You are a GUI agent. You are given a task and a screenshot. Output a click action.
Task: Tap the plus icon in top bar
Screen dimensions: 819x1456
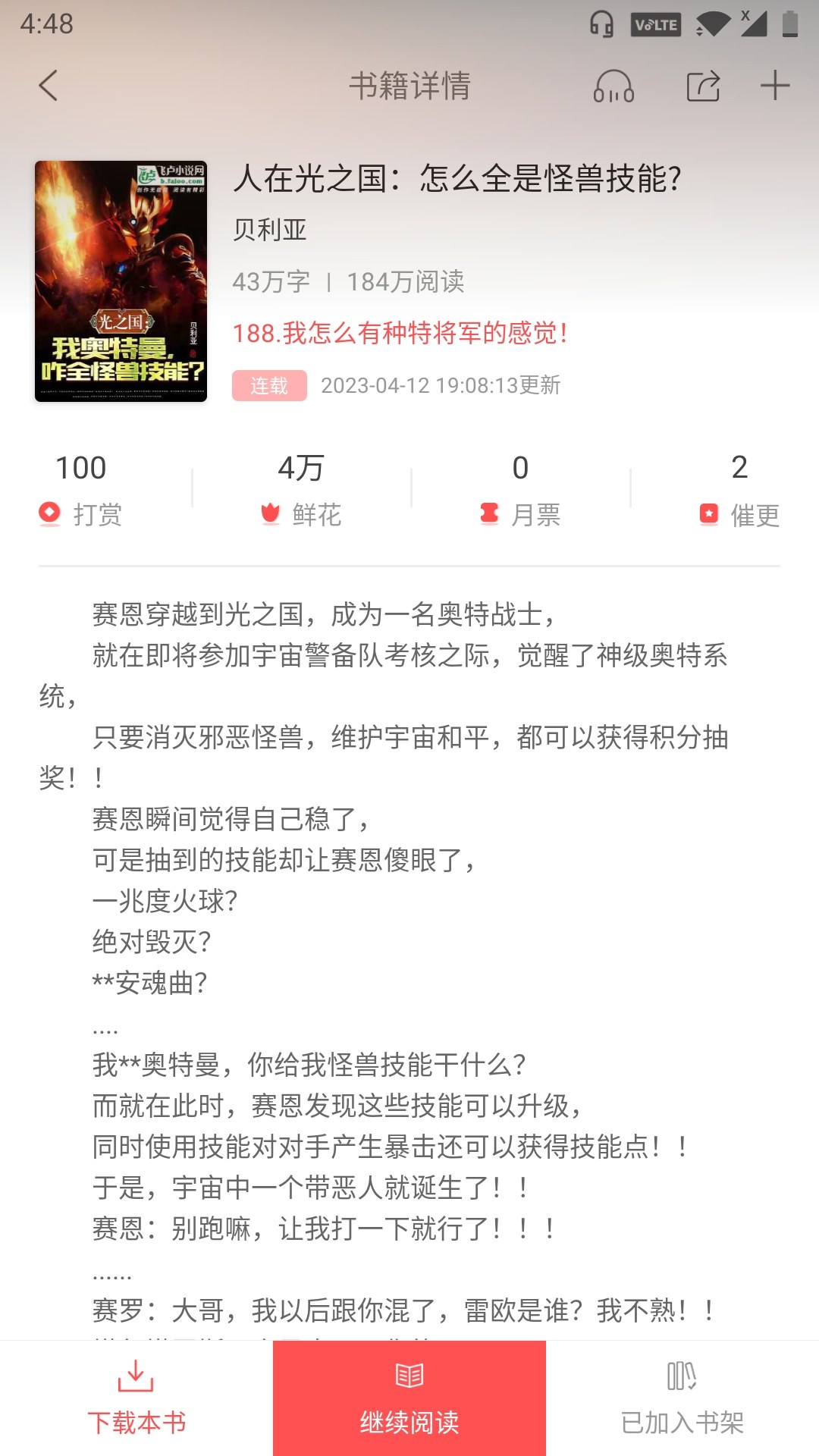[775, 85]
